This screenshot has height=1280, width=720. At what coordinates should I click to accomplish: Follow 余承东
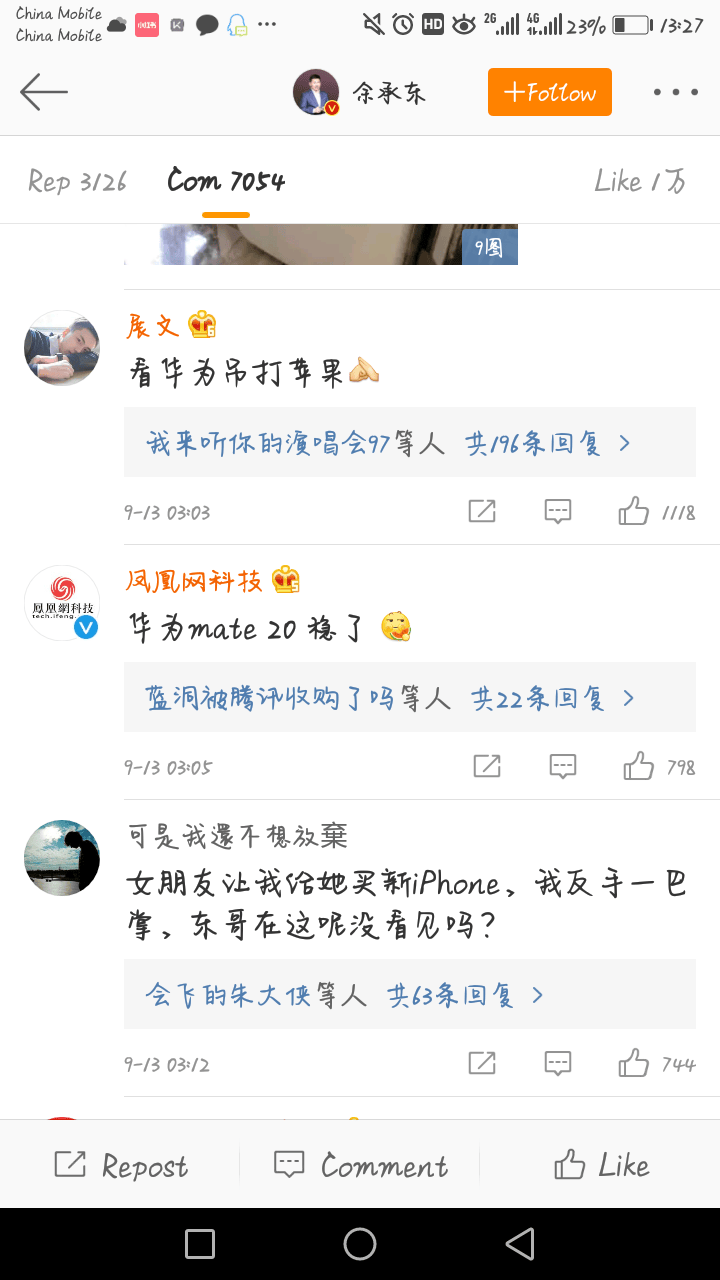[x=550, y=92]
